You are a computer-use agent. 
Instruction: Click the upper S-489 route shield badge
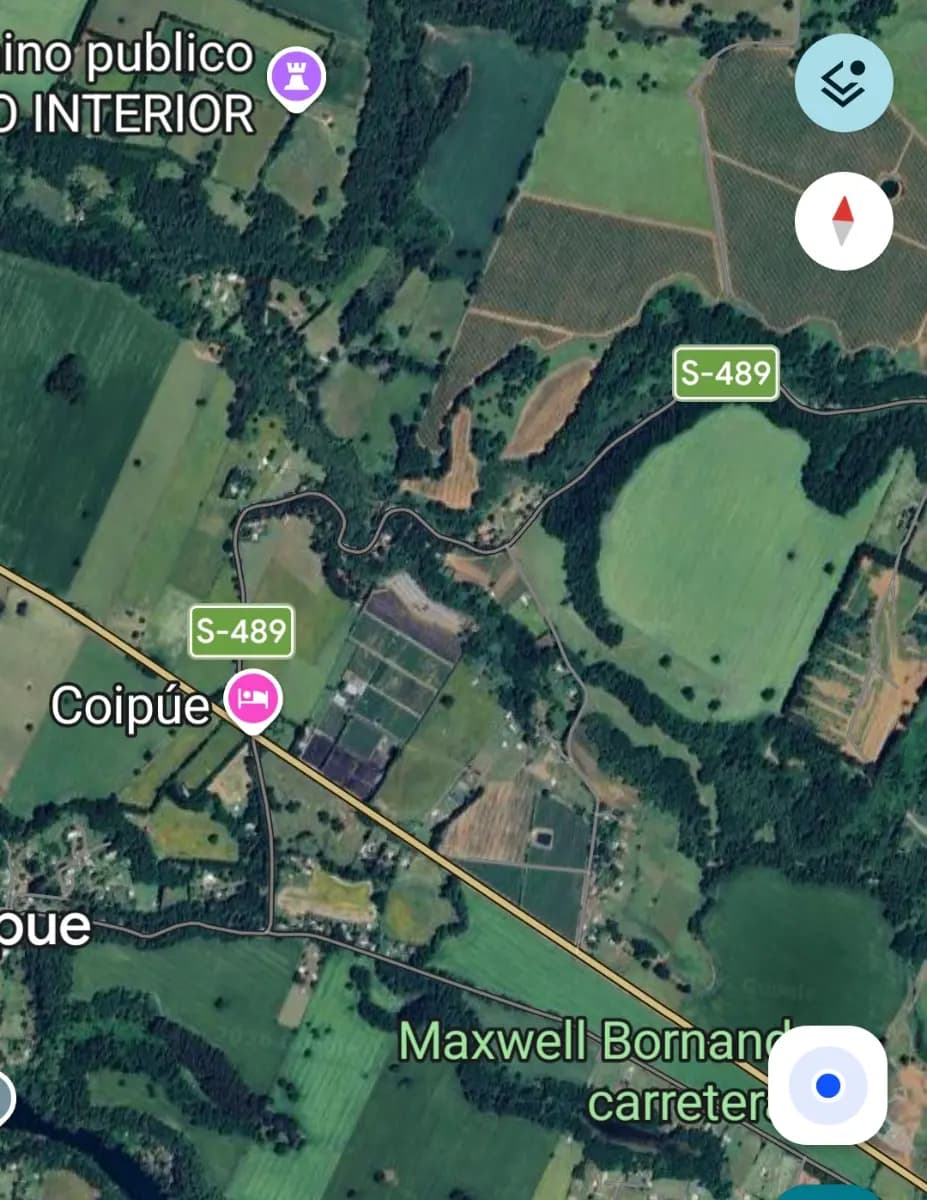coord(728,375)
